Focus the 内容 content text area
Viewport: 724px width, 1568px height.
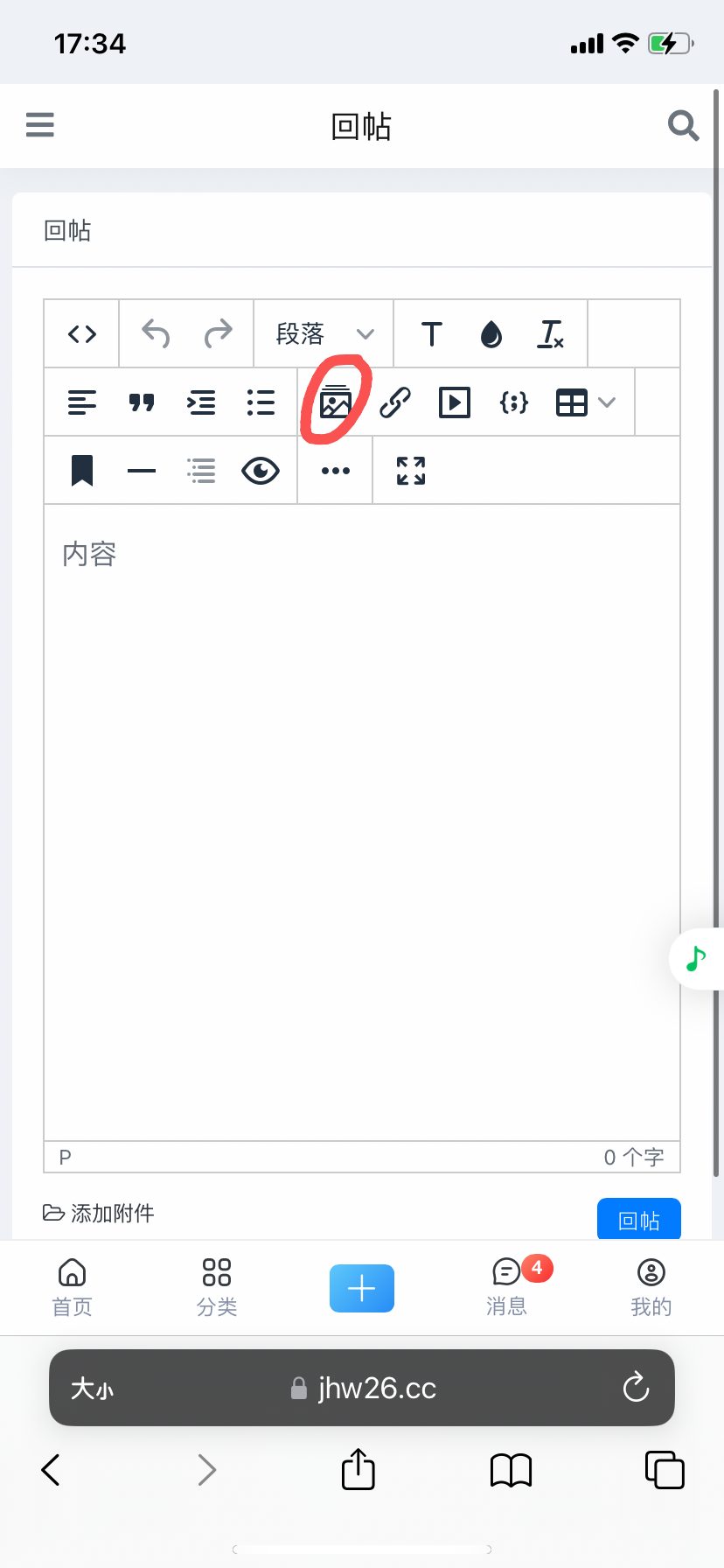[362, 787]
